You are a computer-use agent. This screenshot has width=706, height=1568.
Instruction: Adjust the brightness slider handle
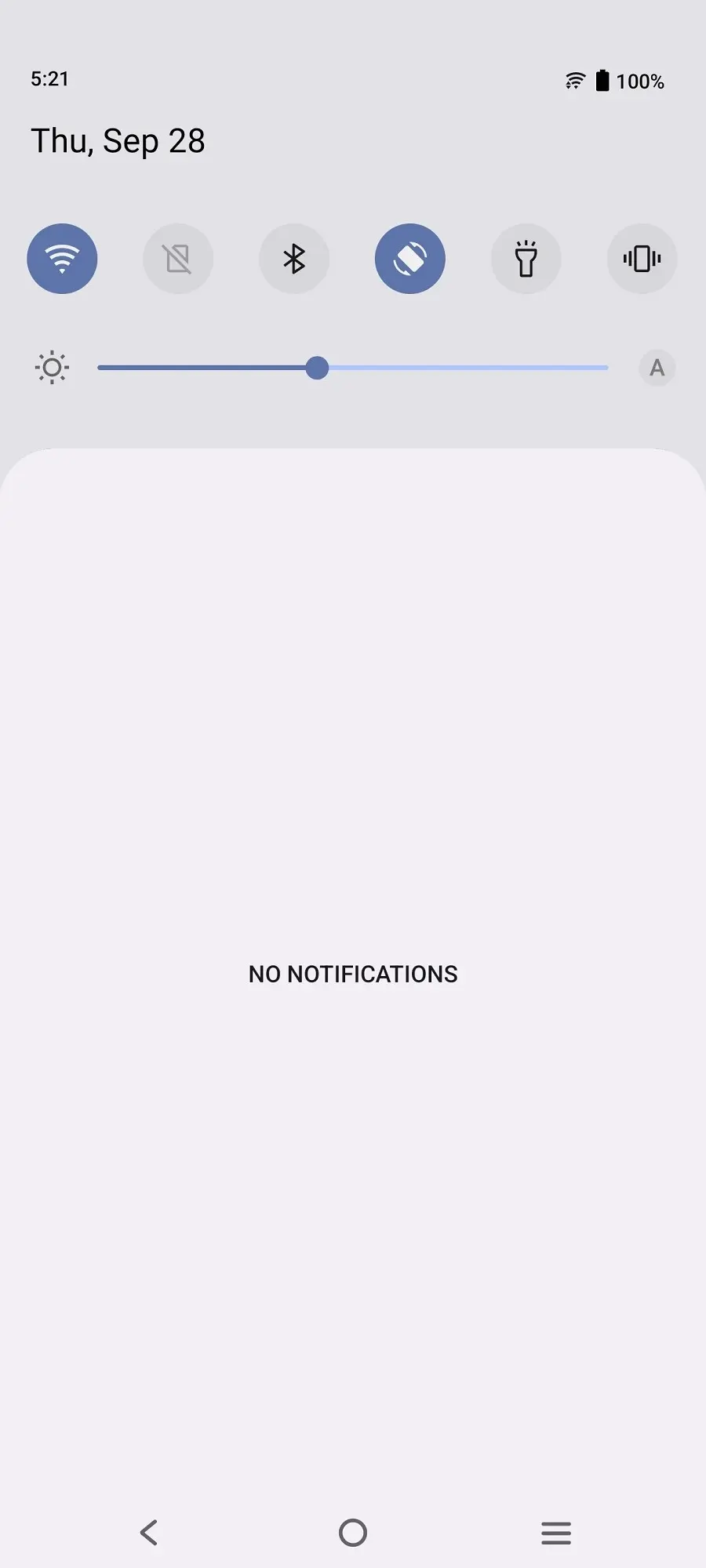click(x=317, y=368)
